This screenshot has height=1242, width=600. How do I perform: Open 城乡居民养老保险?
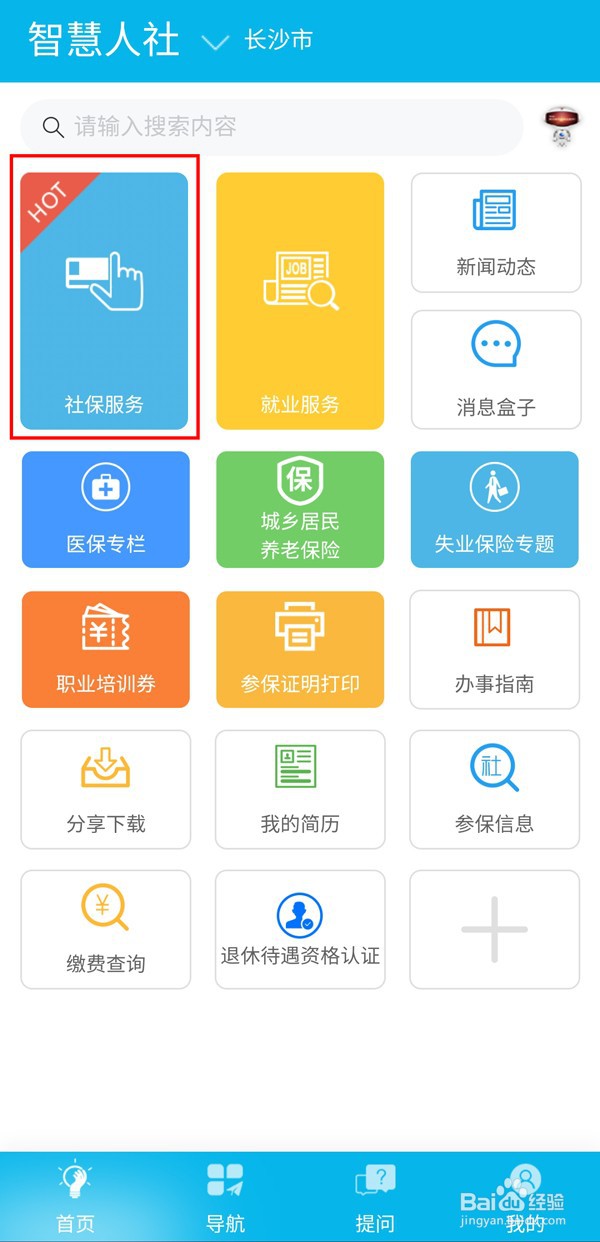pos(300,509)
